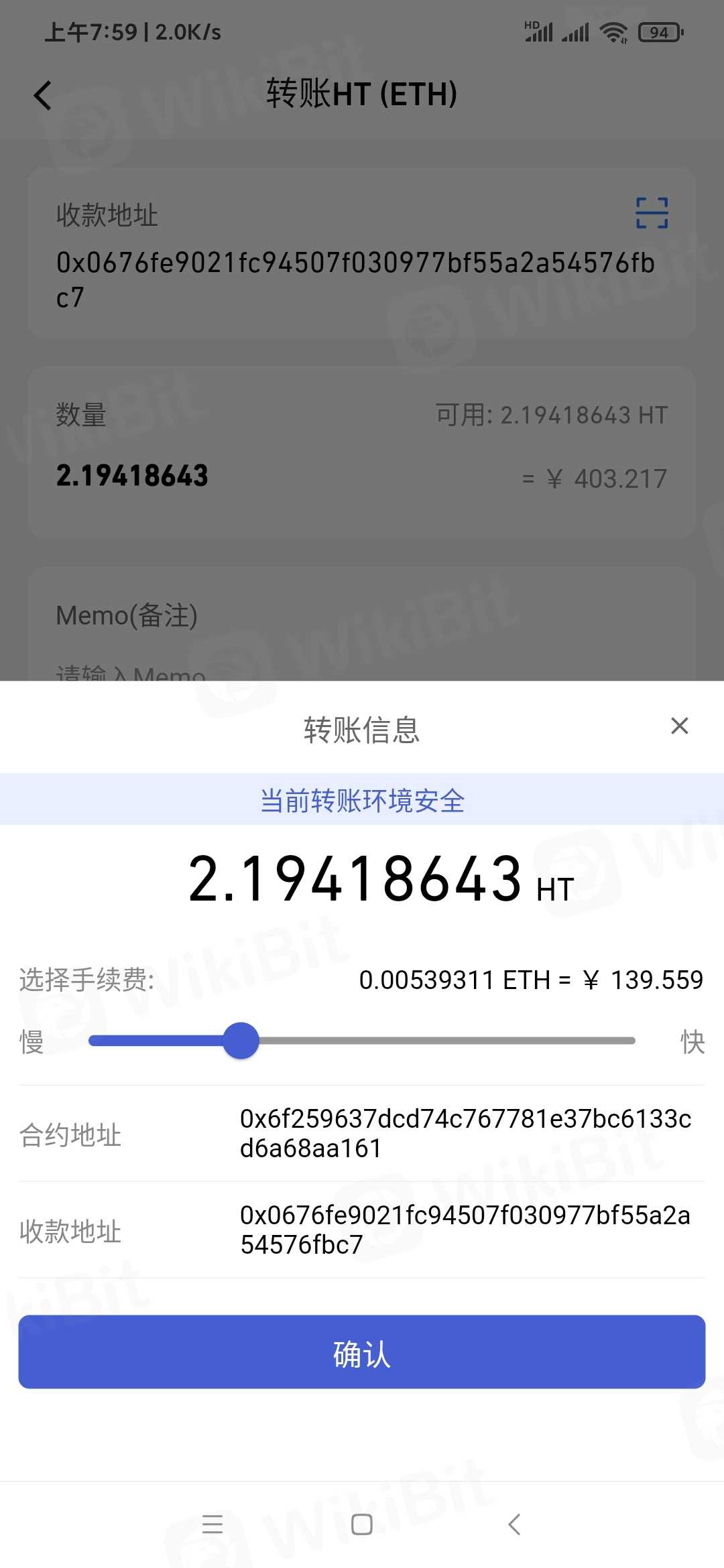Tap 确认 to confirm the transfer
The height and width of the screenshot is (1568, 724).
pos(362,1352)
